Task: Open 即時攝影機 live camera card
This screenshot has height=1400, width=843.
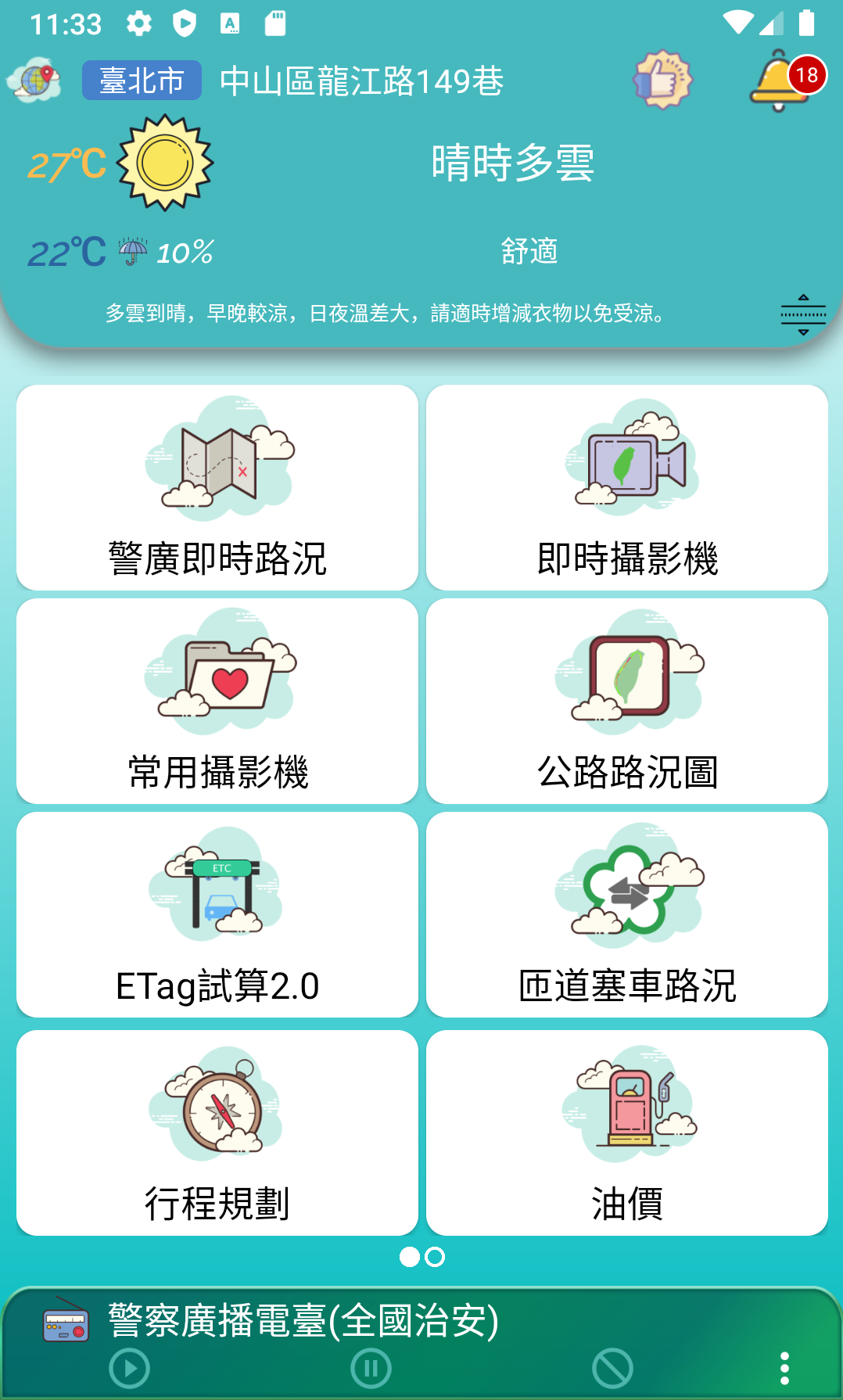Action: 627,487
